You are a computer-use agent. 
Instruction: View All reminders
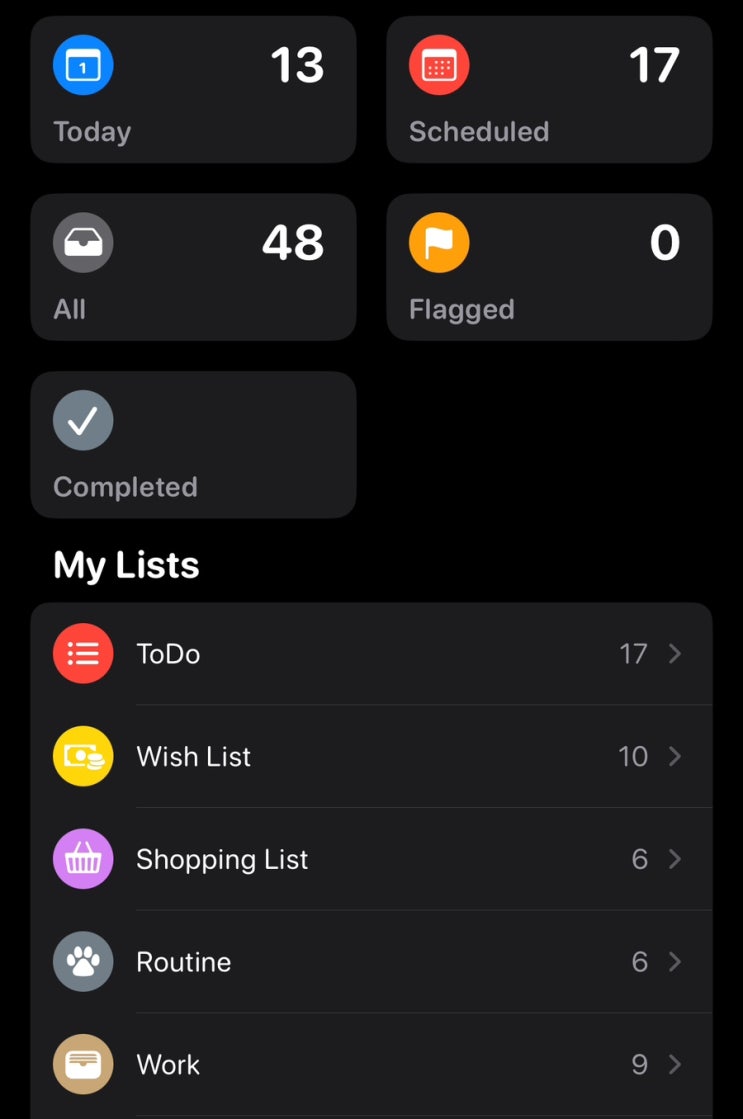pyautogui.click(x=193, y=267)
